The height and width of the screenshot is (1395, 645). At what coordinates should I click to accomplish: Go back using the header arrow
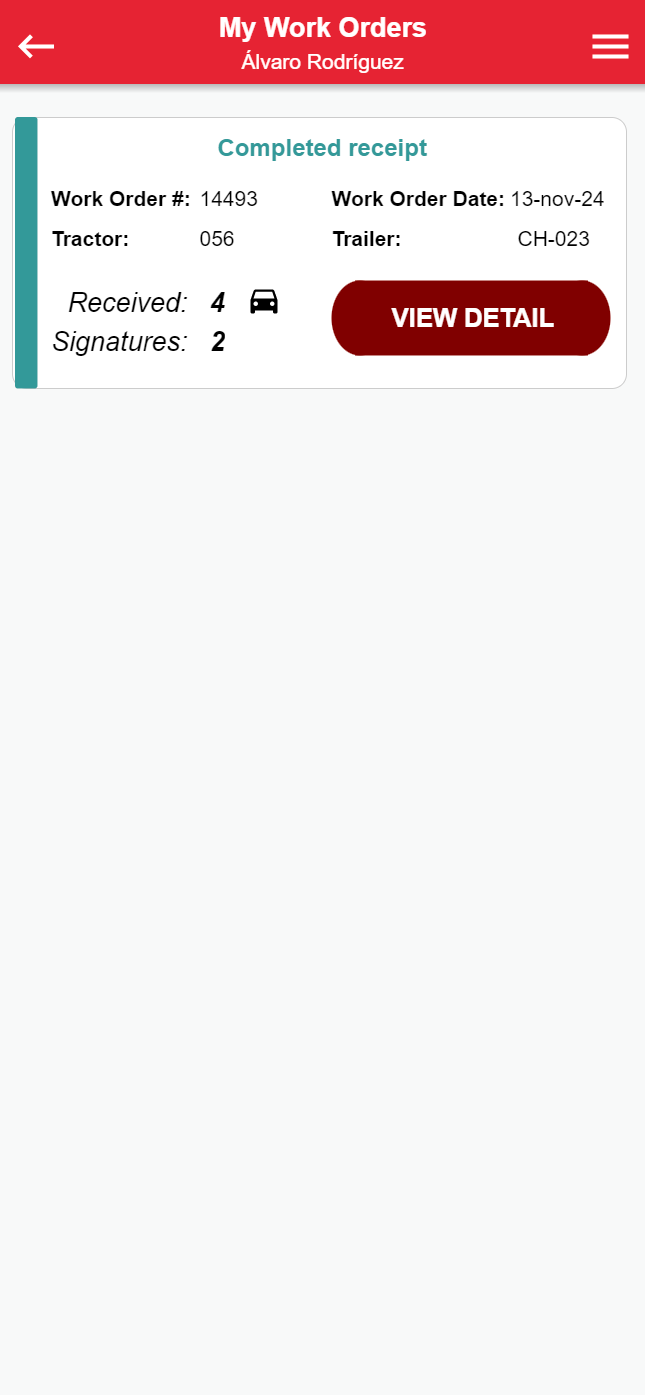36,46
